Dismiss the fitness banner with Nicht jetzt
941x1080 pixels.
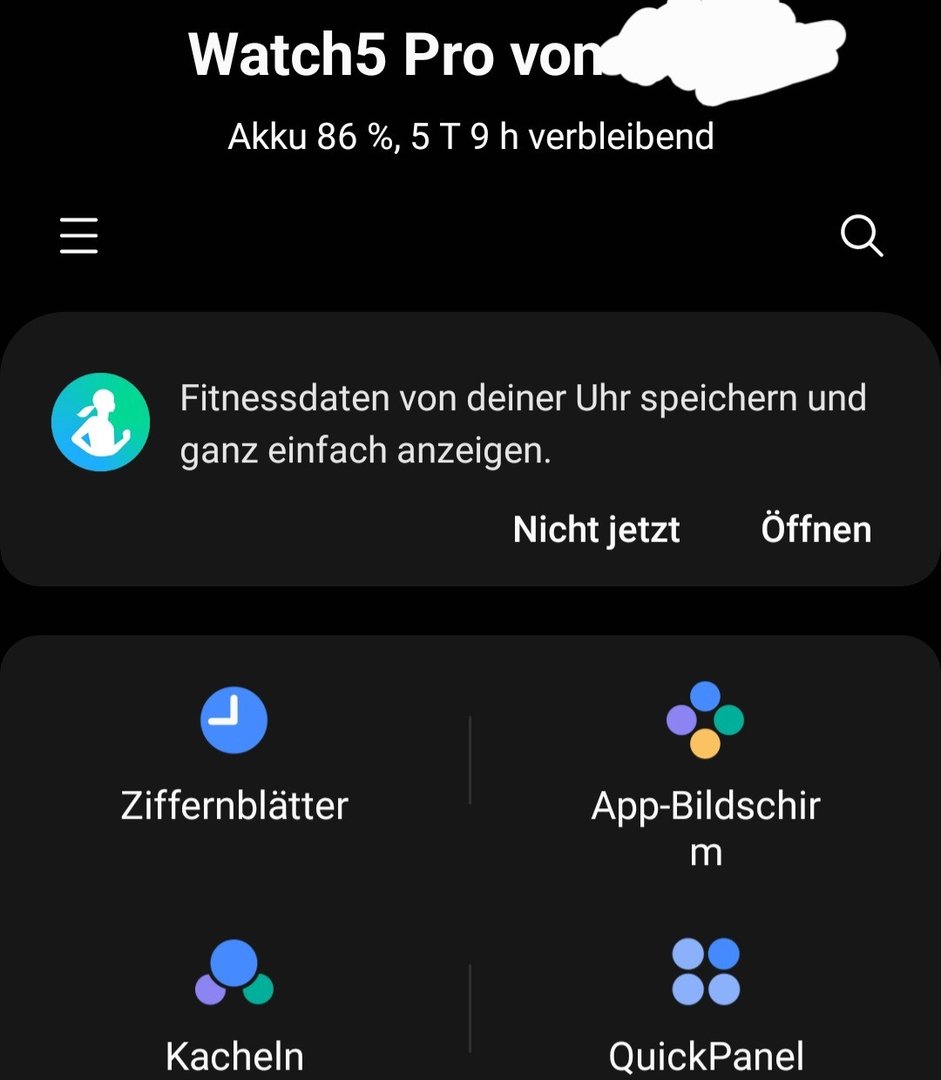tap(596, 529)
